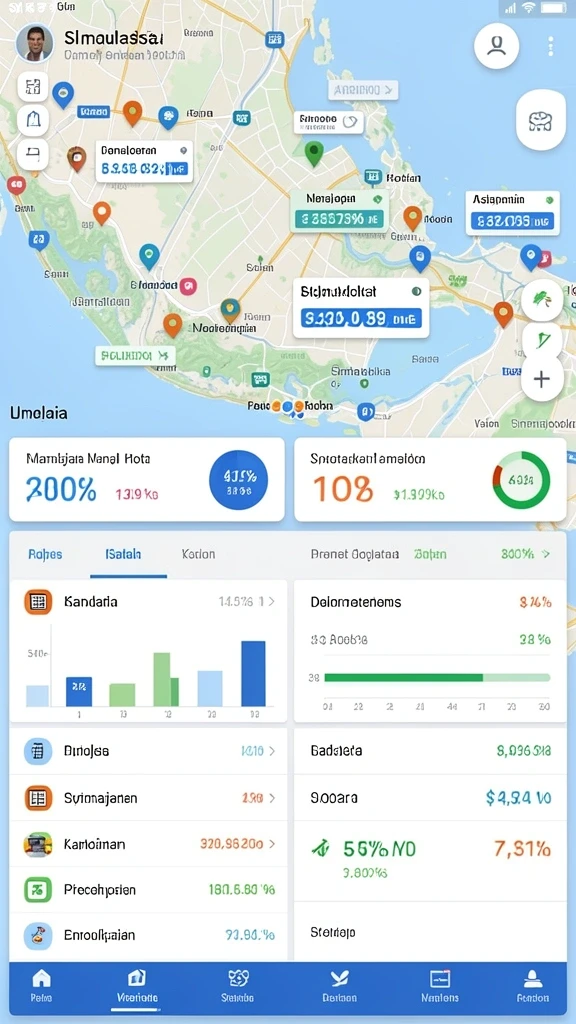Open the Rcodon bottom tab
Screen dimensions: 576x1024
tap(533, 986)
